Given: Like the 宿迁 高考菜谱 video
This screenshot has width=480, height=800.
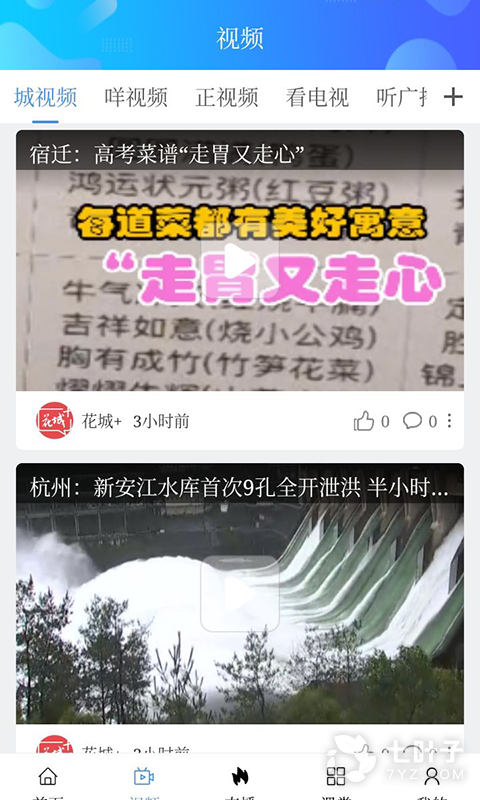Looking at the screenshot, I should 364,421.
